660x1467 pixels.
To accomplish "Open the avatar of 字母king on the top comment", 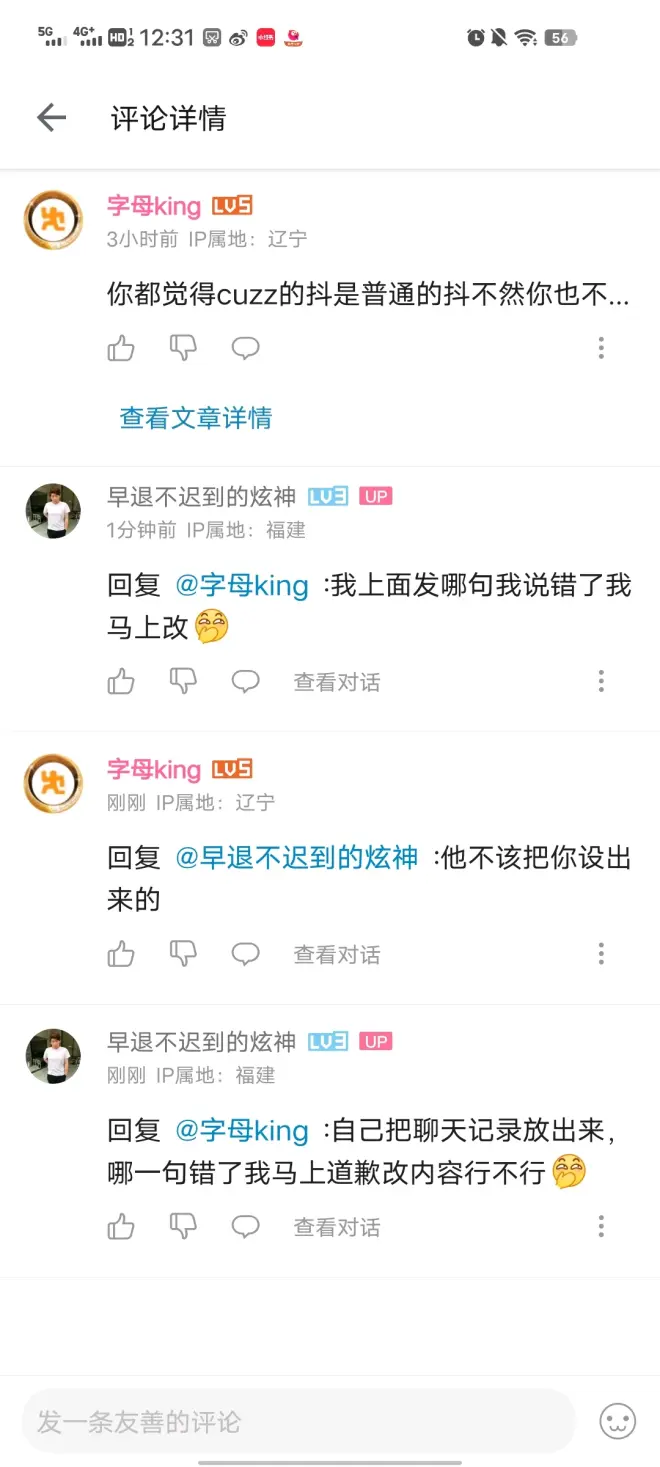I will click(x=53, y=220).
